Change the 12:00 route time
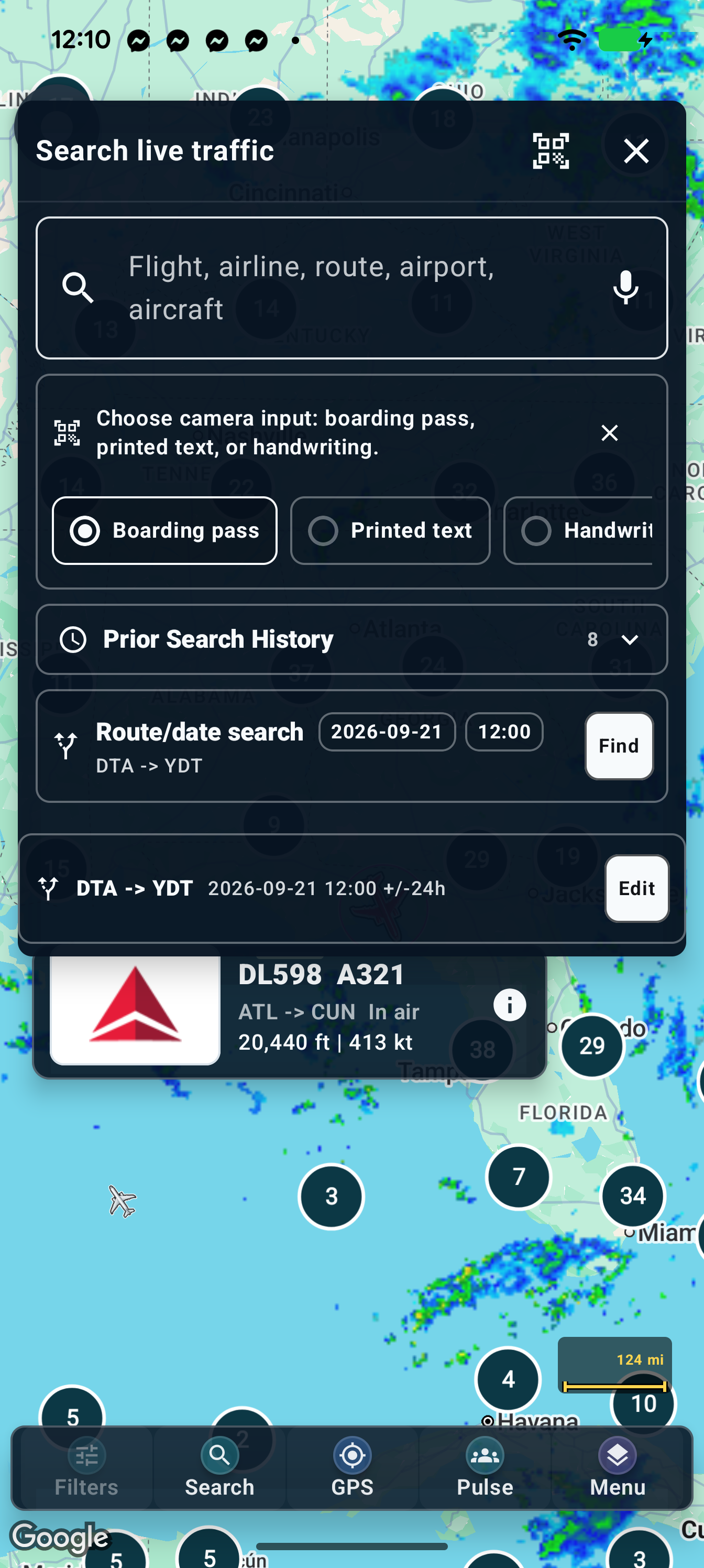Screen dimensions: 704x1568 click(504, 732)
